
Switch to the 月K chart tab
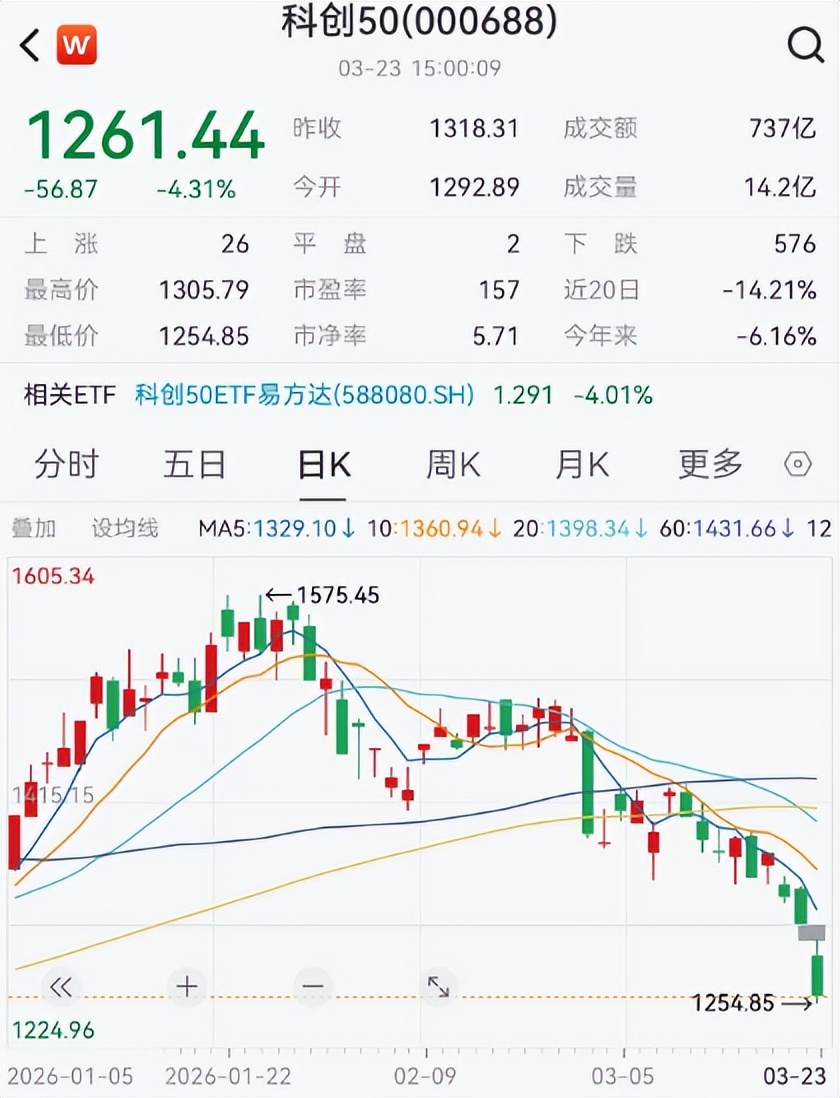click(x=582, y=465)
